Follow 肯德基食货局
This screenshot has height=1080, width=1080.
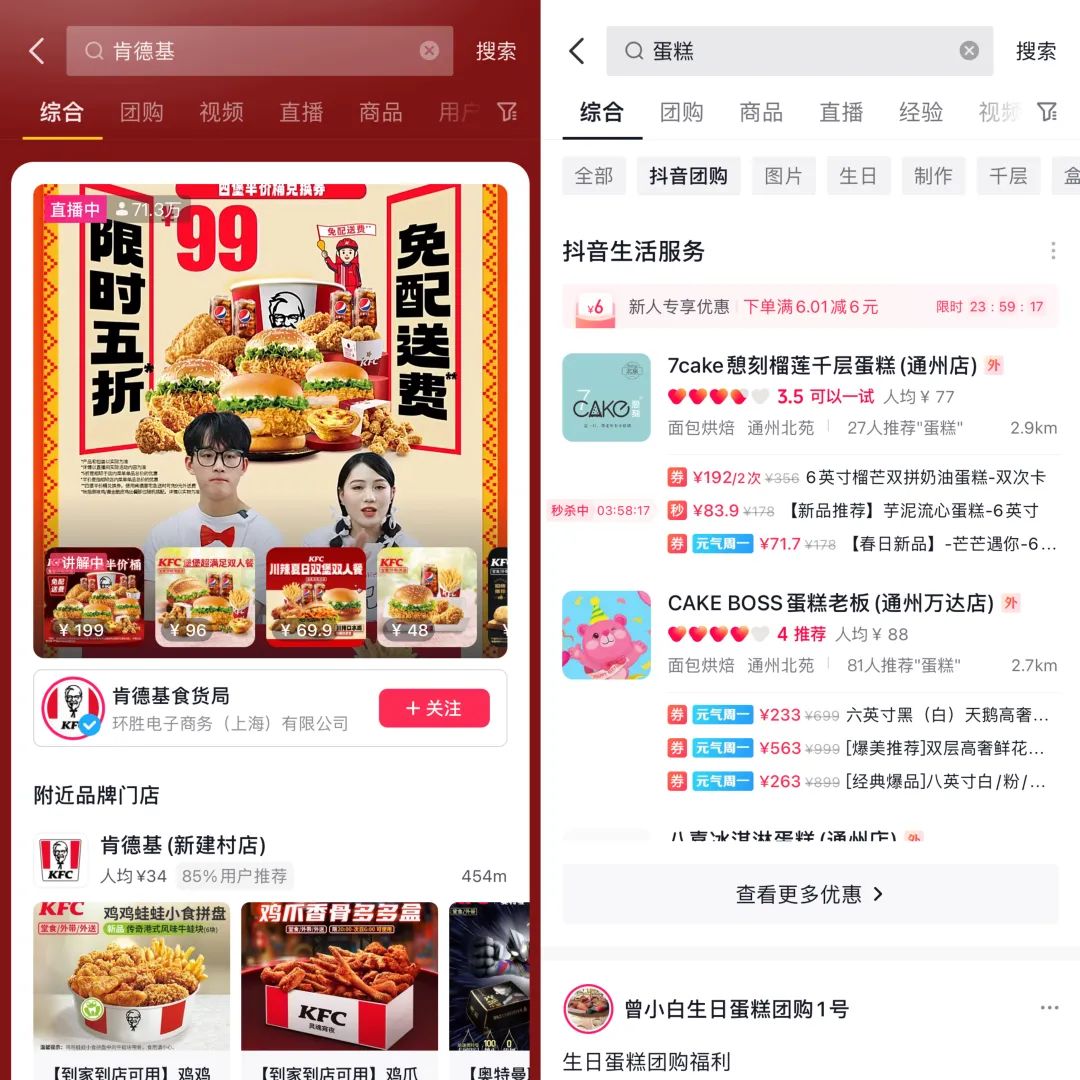click(x=434, y=708)
